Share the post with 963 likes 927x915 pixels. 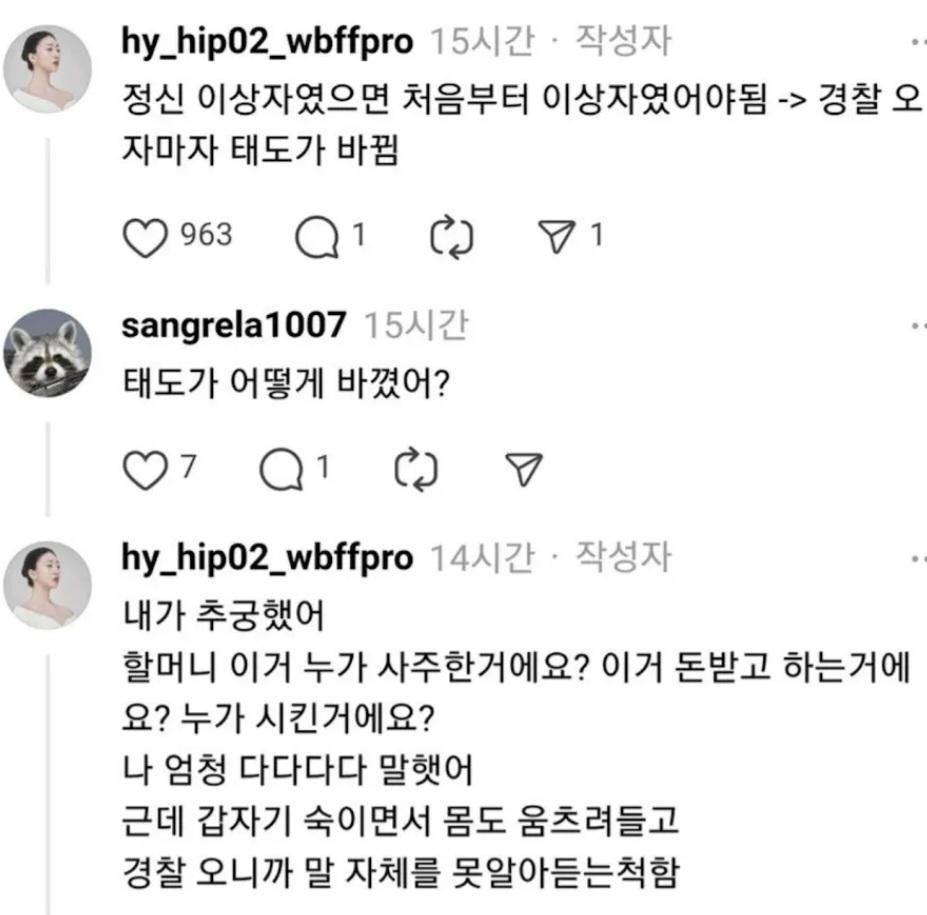[x=555, y=237]
